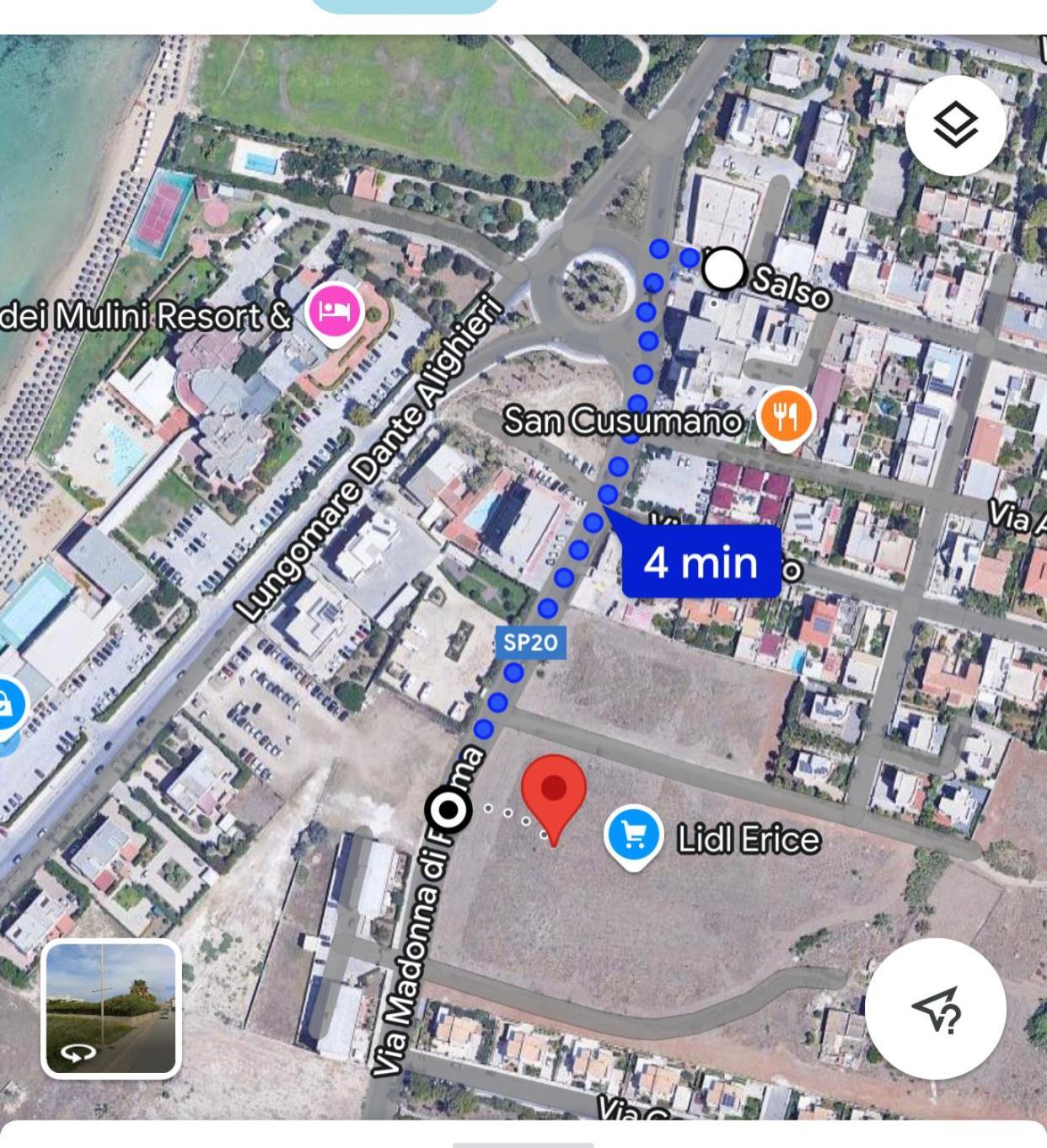Open the San Cusumano restaurant marker
This screenshot has height=1148, width=1047.
[x=786, y=416]
